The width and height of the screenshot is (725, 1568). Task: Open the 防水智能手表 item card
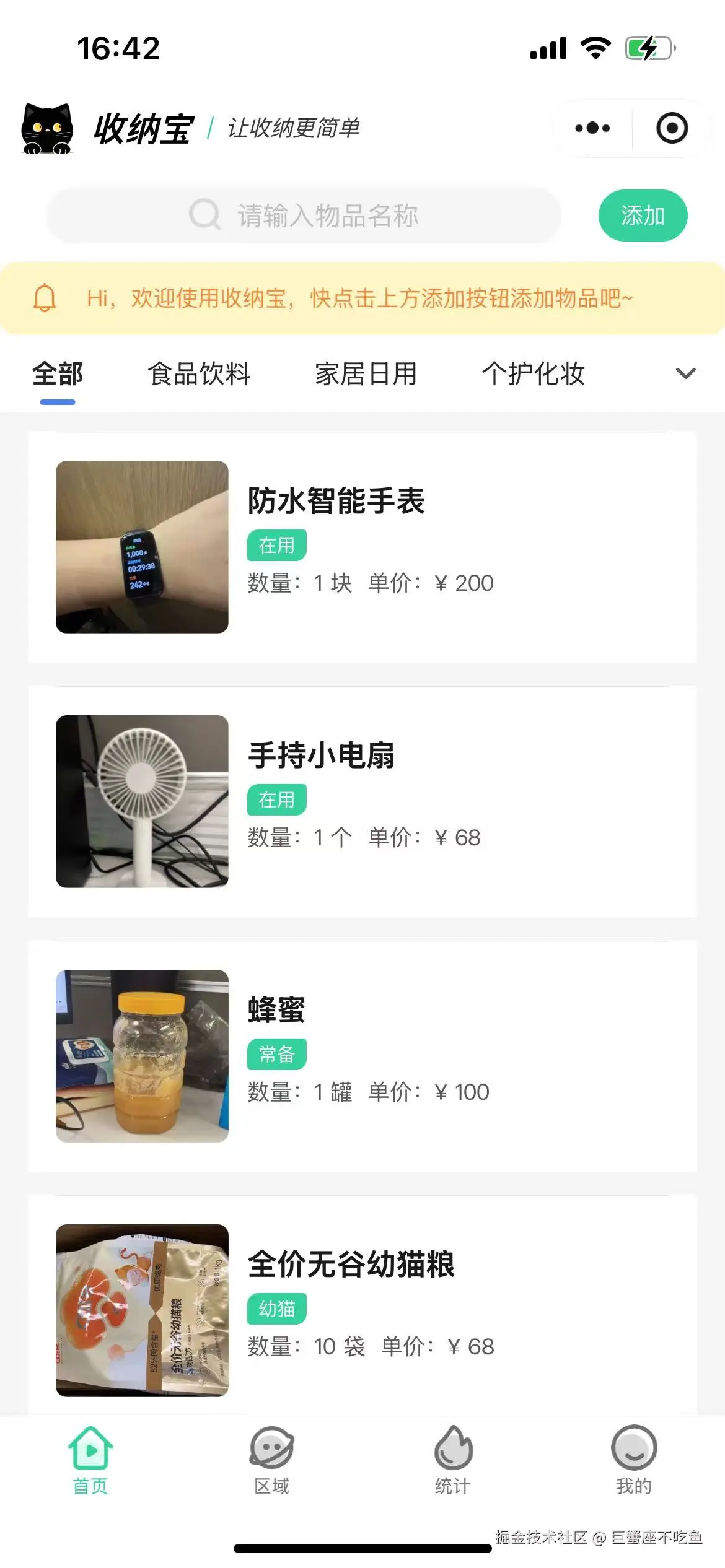point(362,547)
